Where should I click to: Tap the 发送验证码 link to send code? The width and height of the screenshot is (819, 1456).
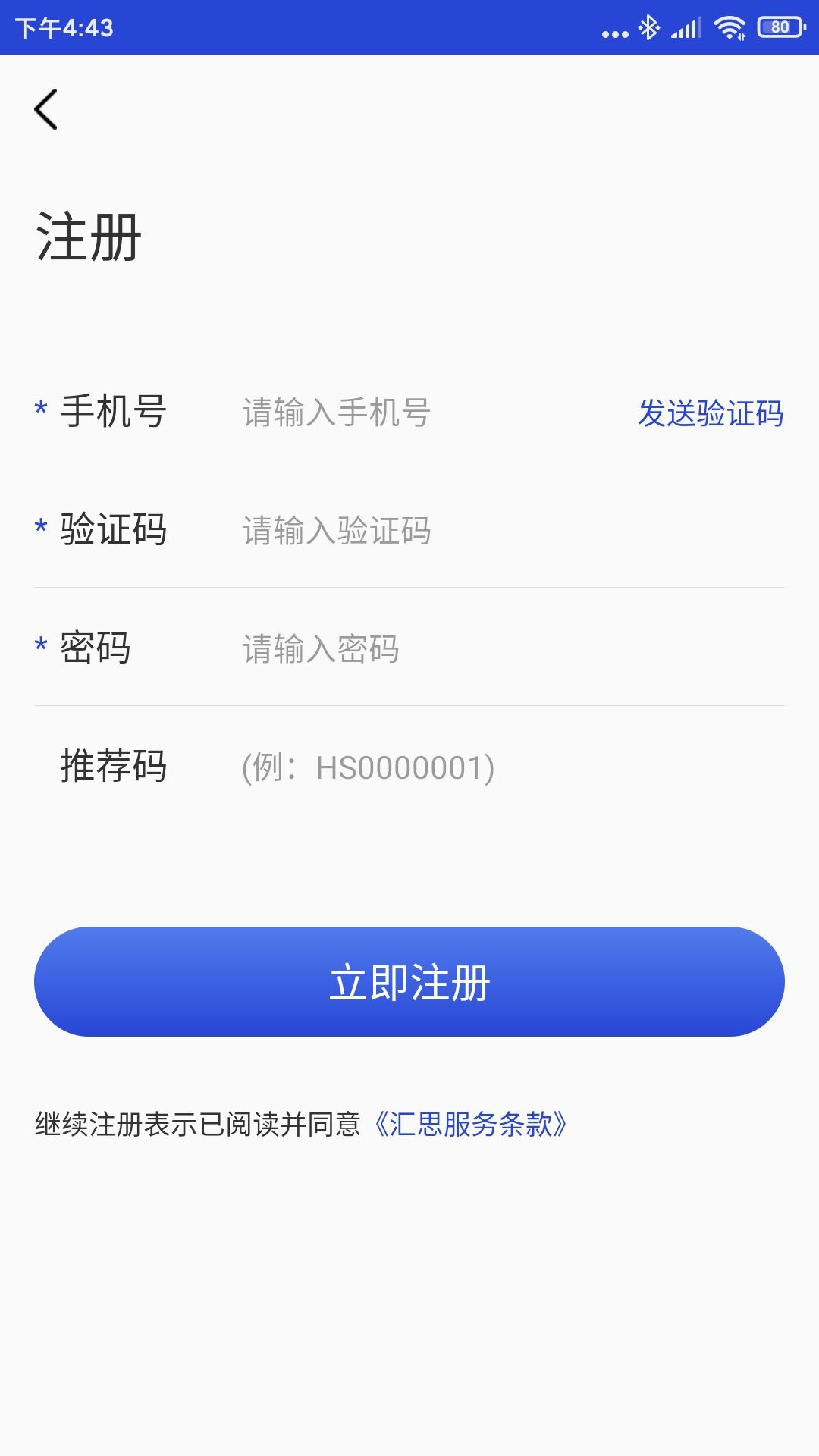point(710,413)
